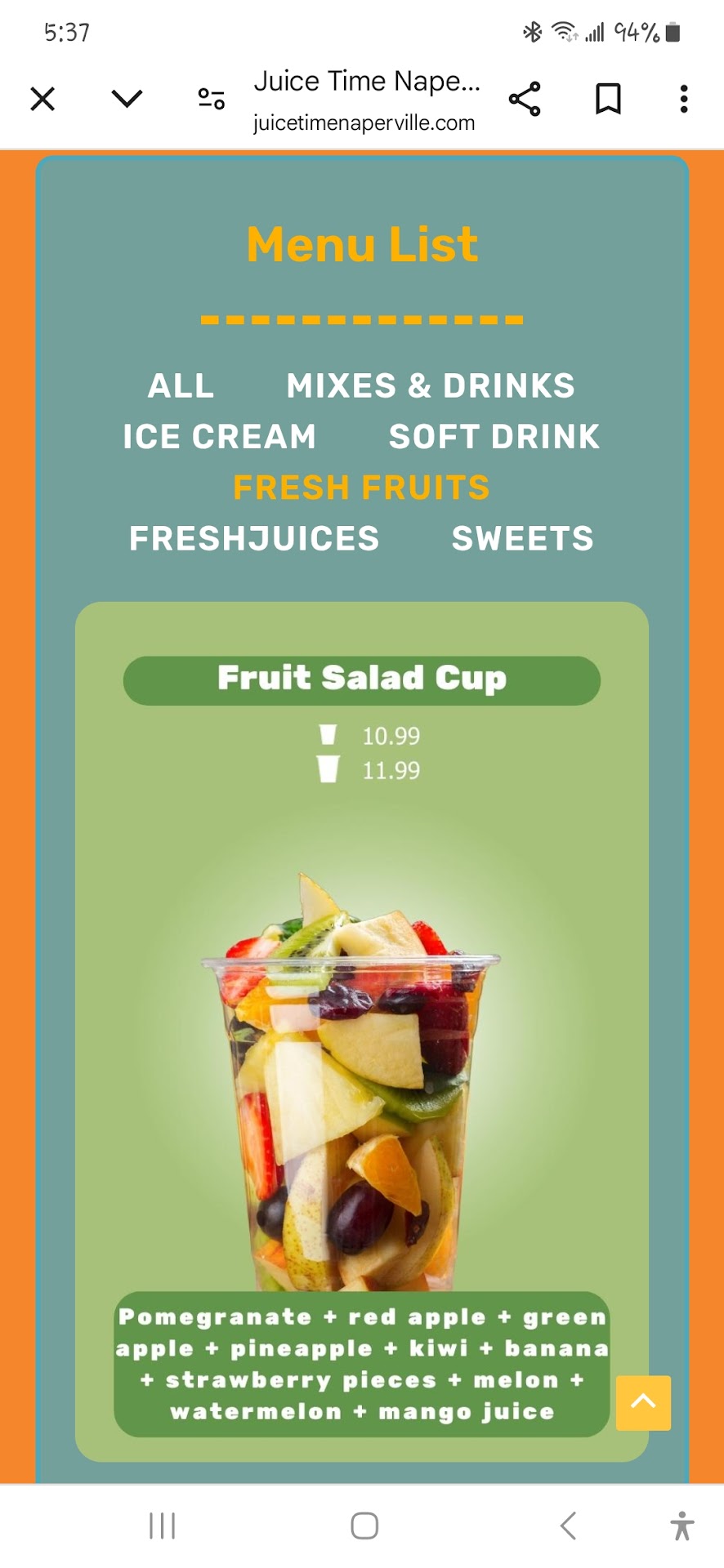This screenshot has width=724, height=1568.
Task: Select the ICE CREAM category
Action: tap(219, 436)
